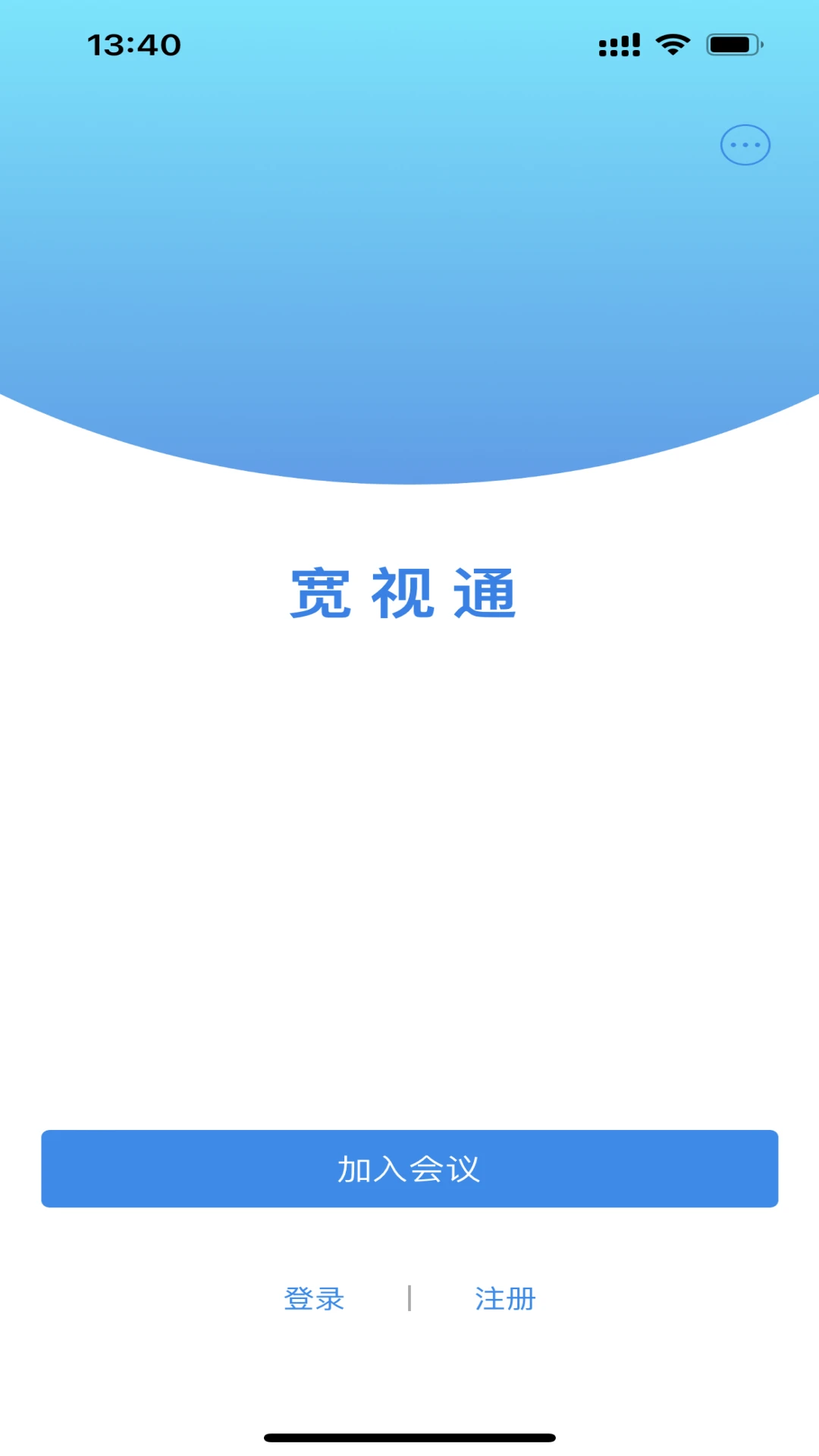
Task: Open the 登录 login link
Action: pyautogui.click(x=314, y=1298)
